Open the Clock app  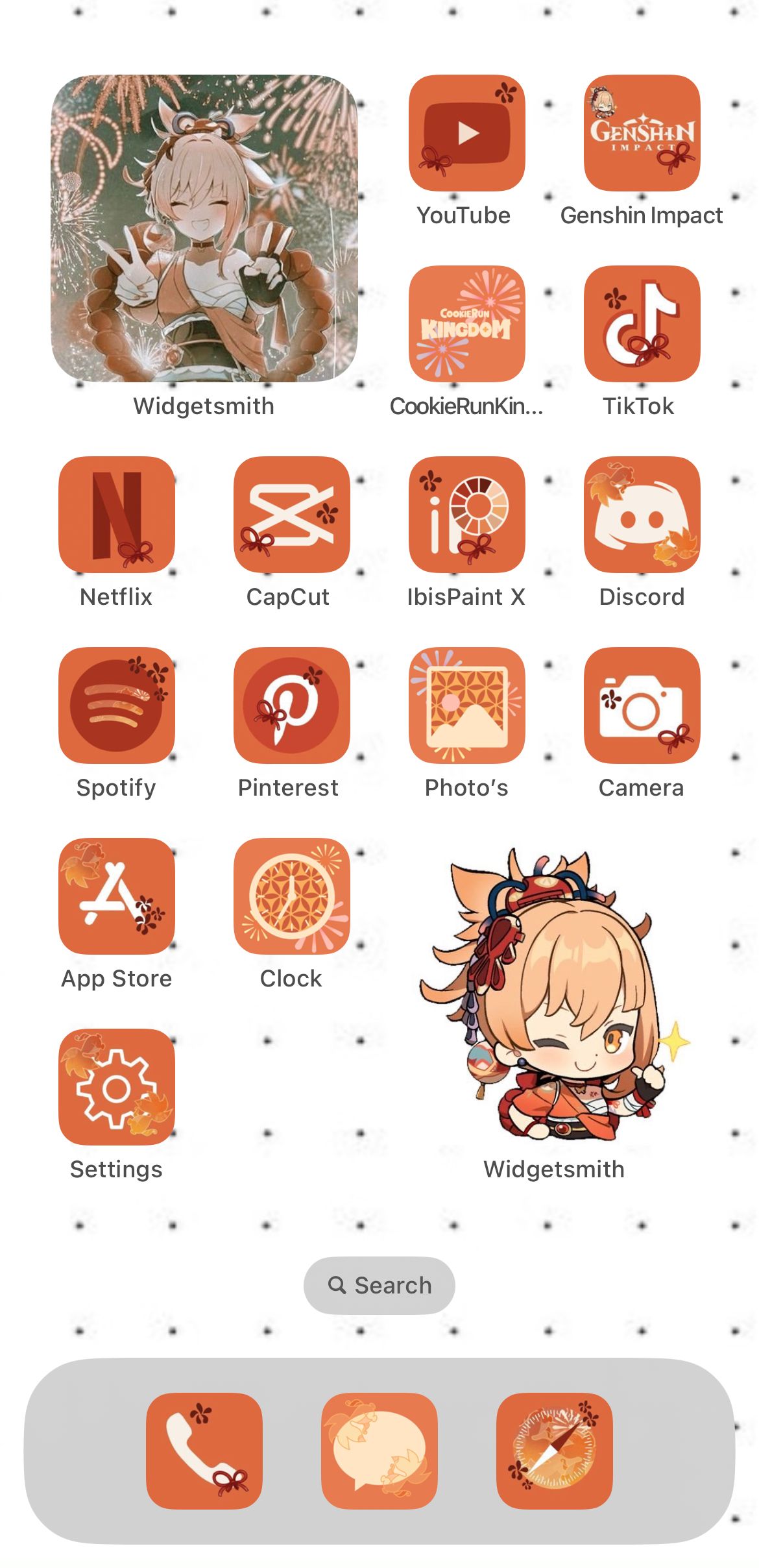tap(292, 896)
